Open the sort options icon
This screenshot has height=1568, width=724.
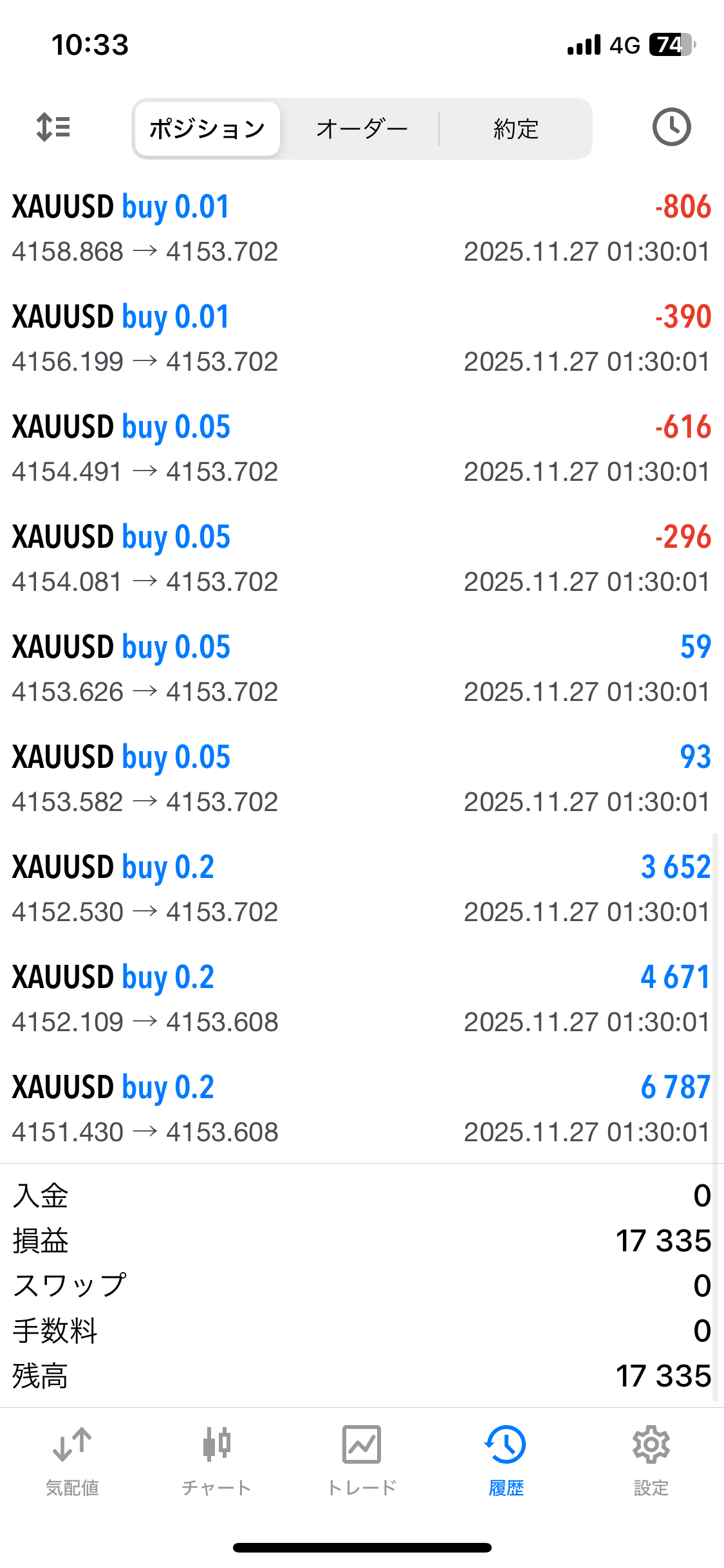pyautogui.click(x=53, y=127)
